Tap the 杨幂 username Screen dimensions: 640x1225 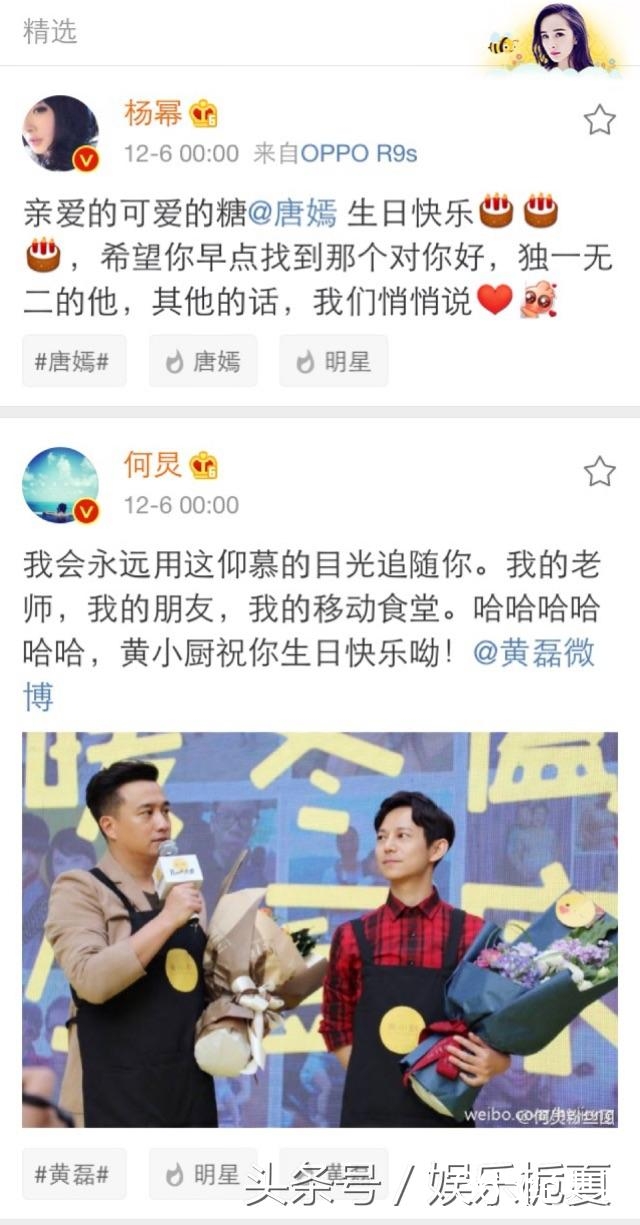pos(153,113)
